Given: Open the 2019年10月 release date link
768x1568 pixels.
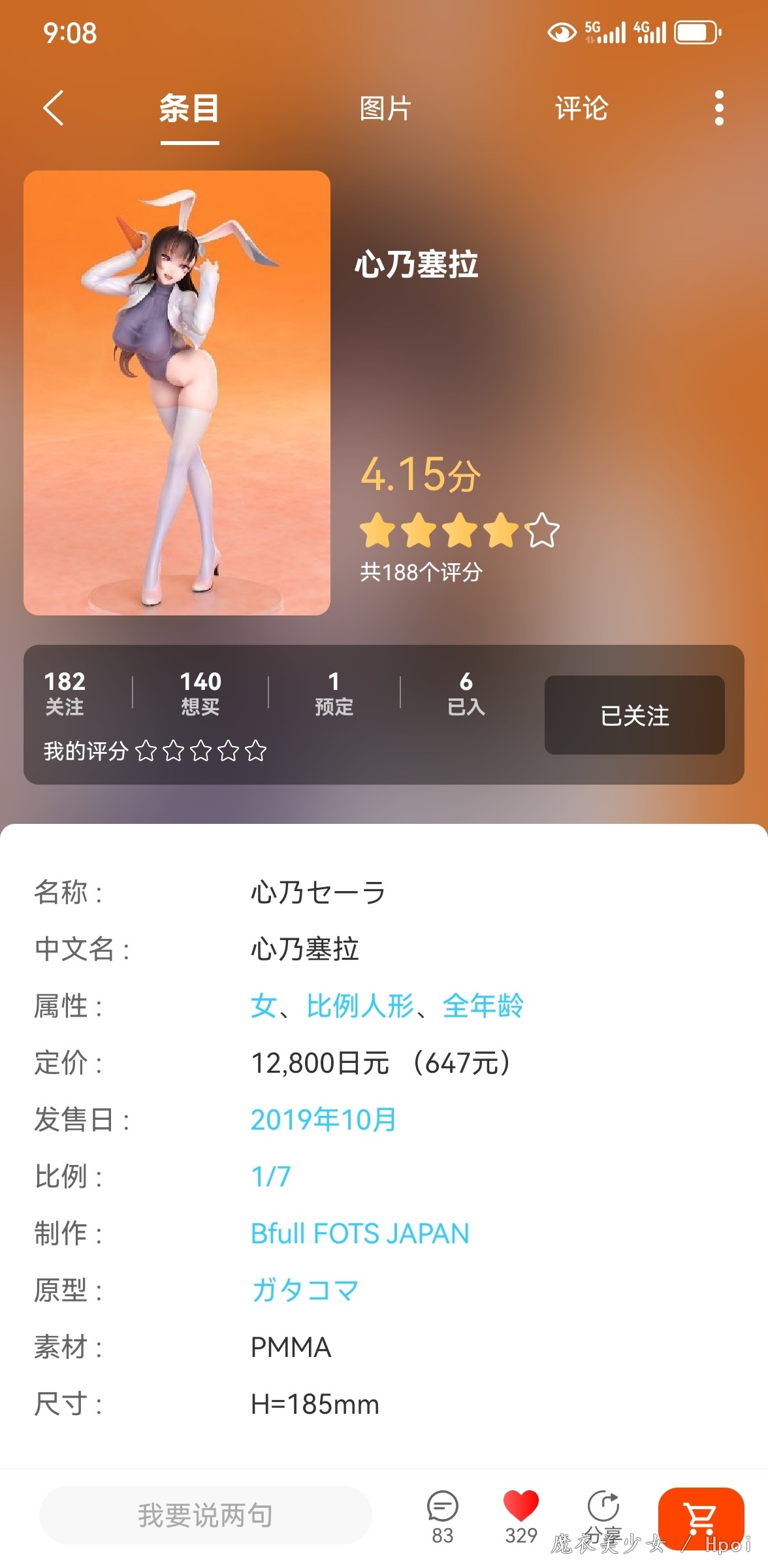Looking at the screenshot, I should (x=323, y=1119).
